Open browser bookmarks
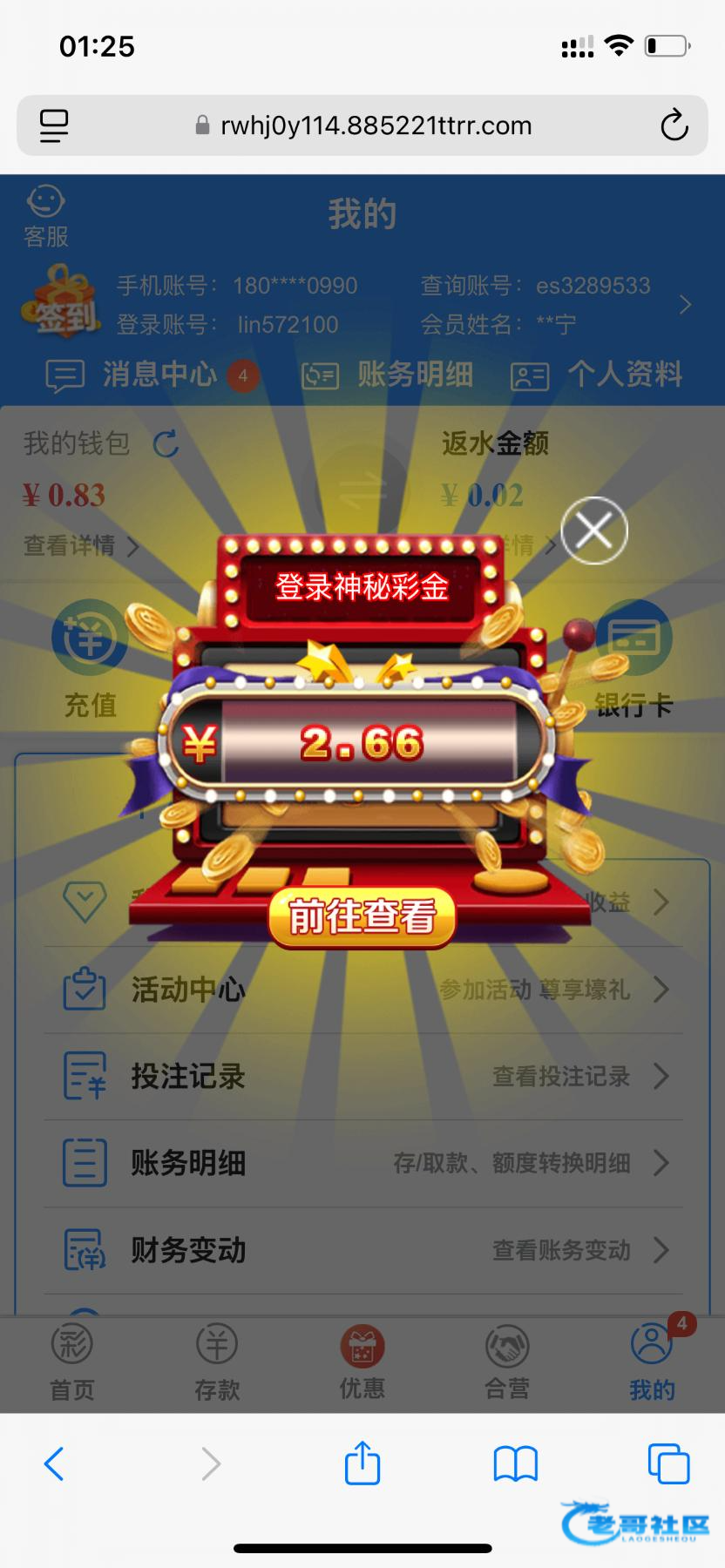 pos(516,1463)
